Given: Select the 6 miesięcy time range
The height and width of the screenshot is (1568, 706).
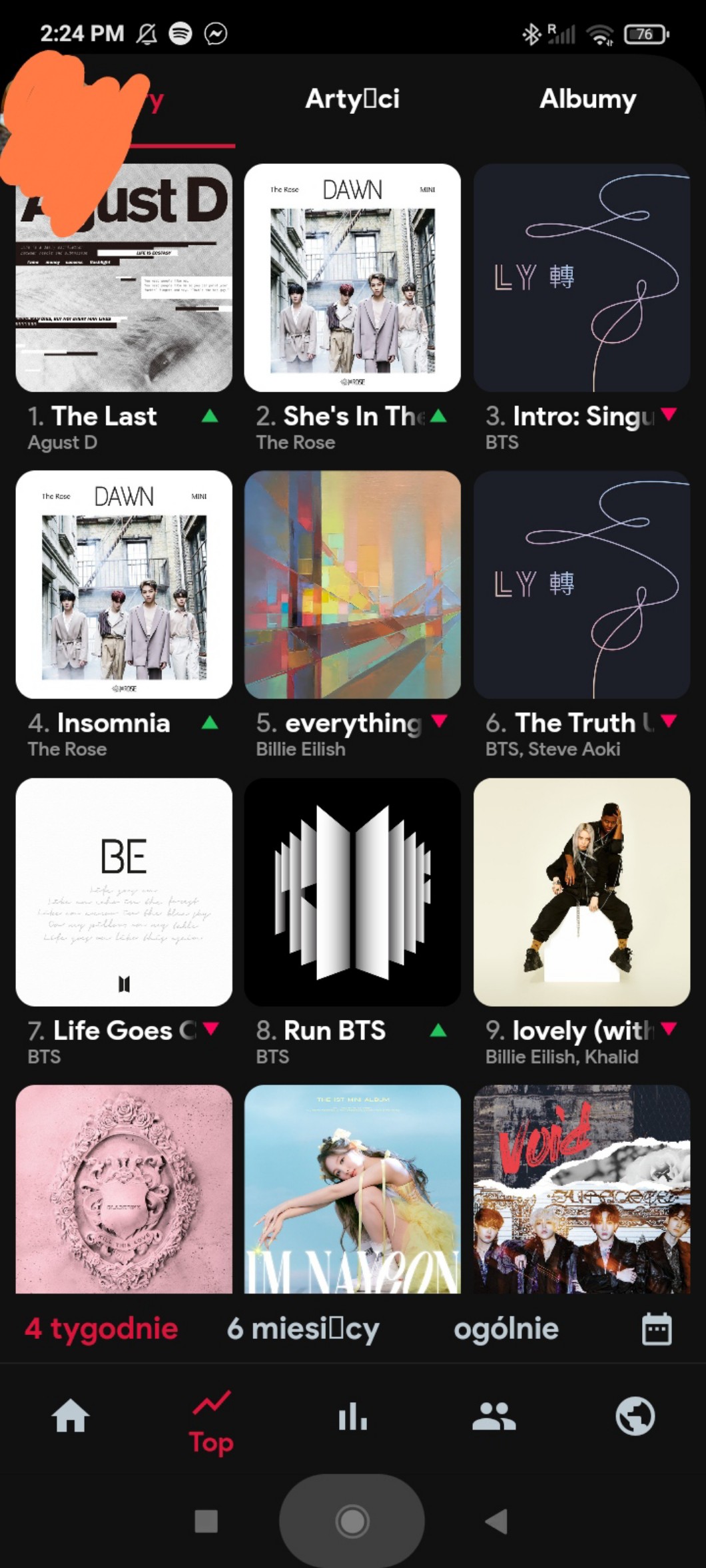Looking at the screenshot, I should 303,1329.
